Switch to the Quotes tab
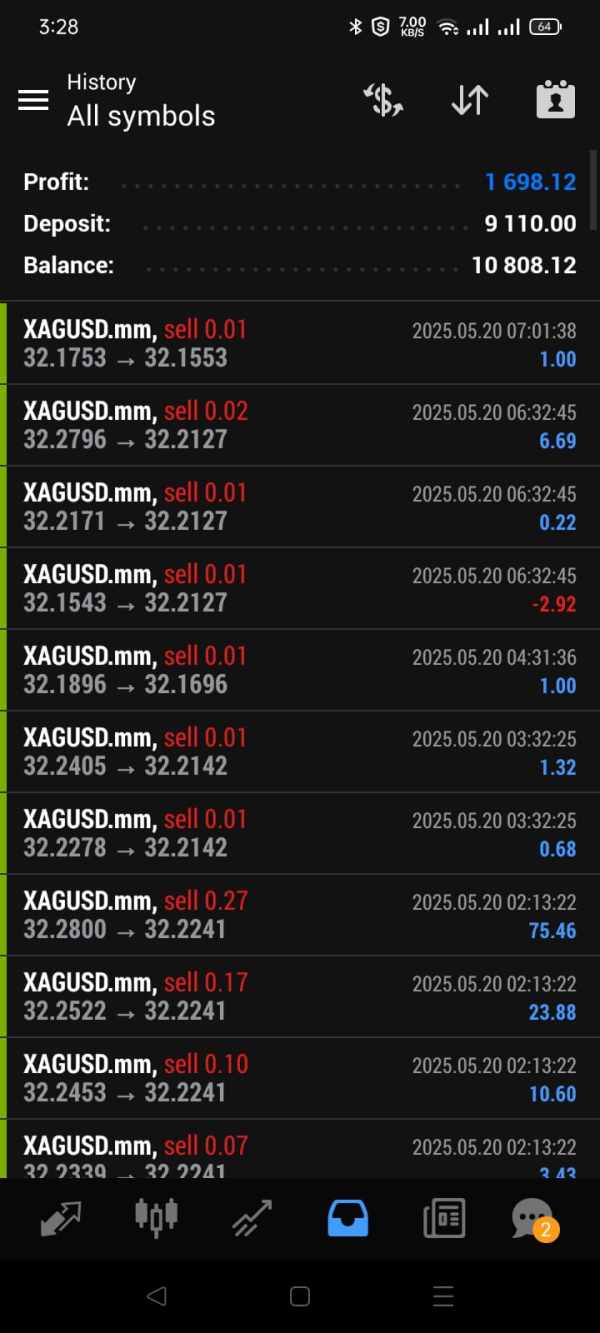 tap(61, 1218)
